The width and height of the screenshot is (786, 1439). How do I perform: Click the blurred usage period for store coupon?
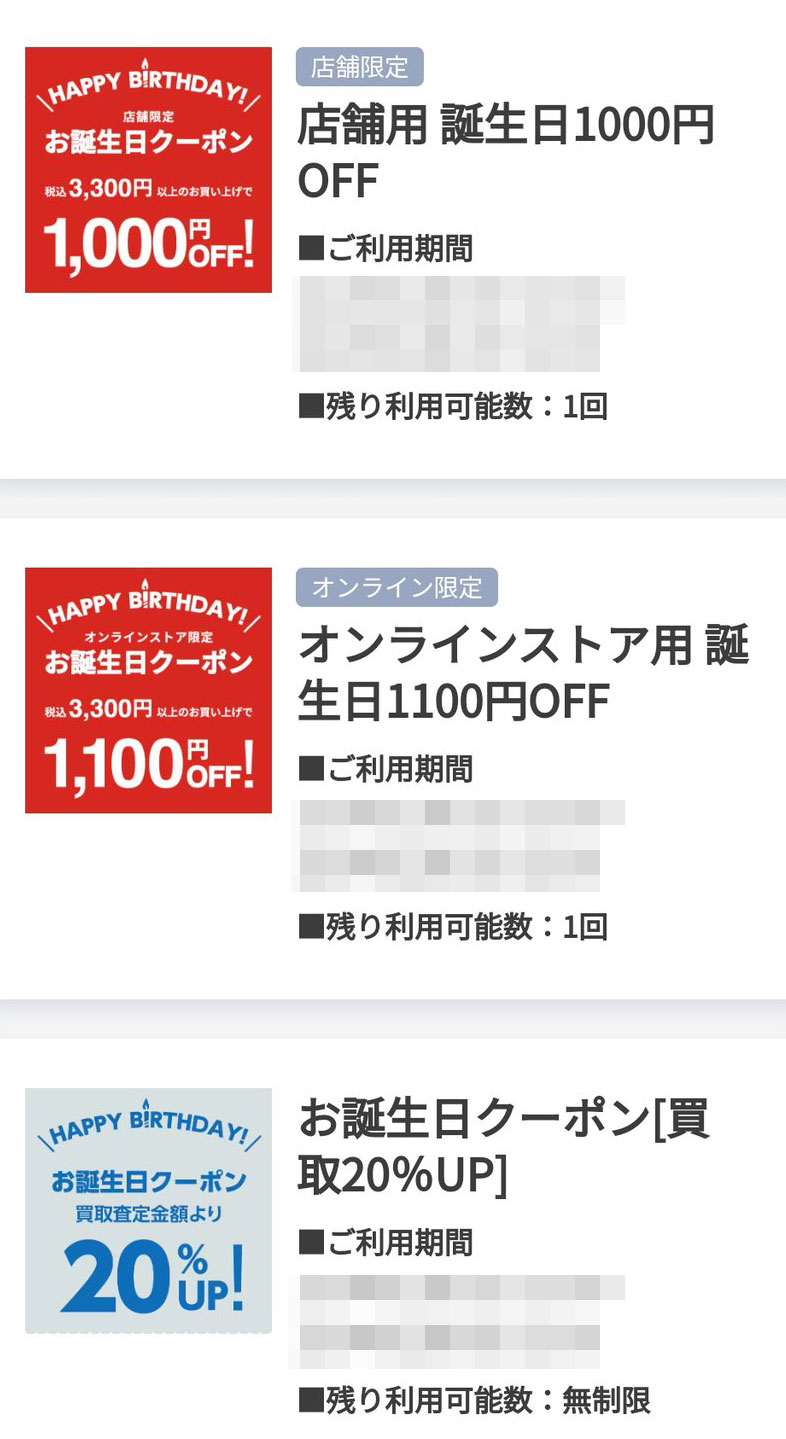pyautogui.click(x=455, y=320)
